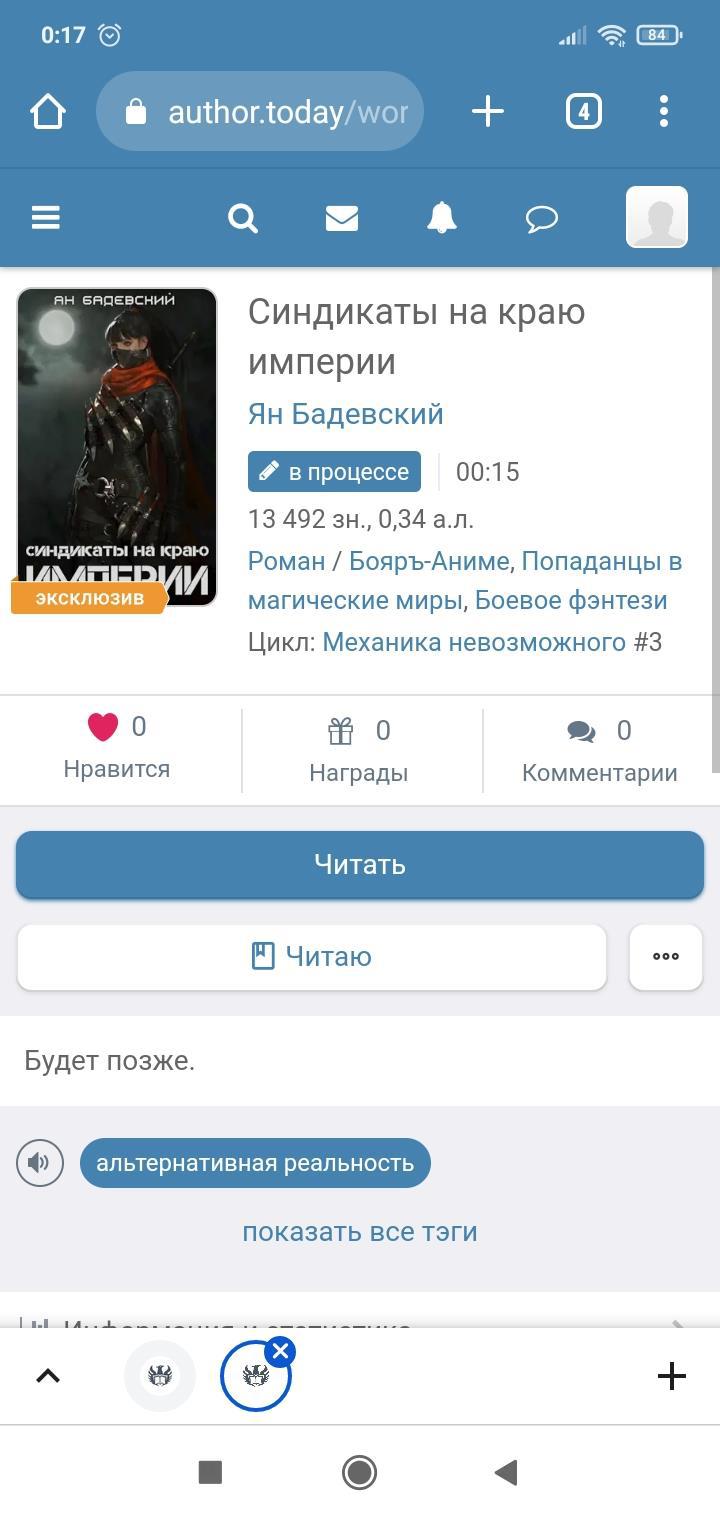
Task: Open the Бояръ-Аниме genre link
Action: pos(429,561)
